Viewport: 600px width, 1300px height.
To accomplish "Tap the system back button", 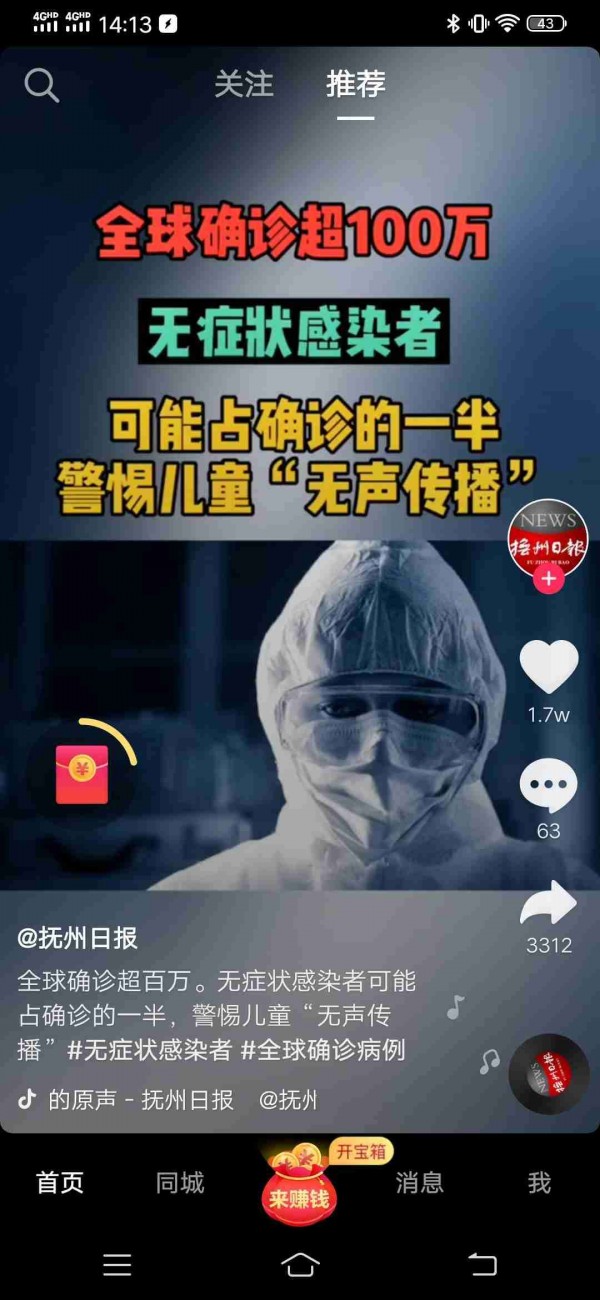I will (x=483, y=1264).
